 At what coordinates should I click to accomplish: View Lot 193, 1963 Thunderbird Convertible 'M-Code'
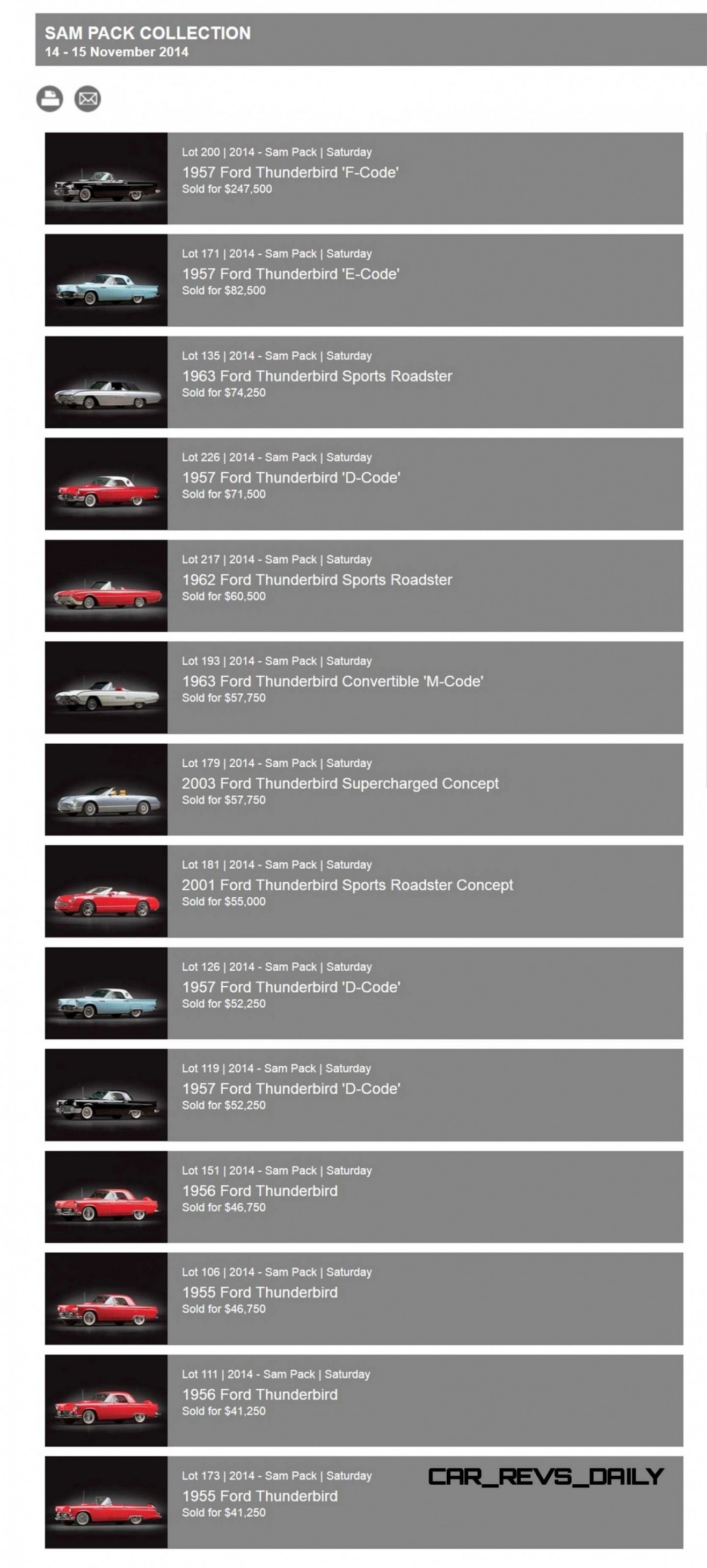click(363, 687)
